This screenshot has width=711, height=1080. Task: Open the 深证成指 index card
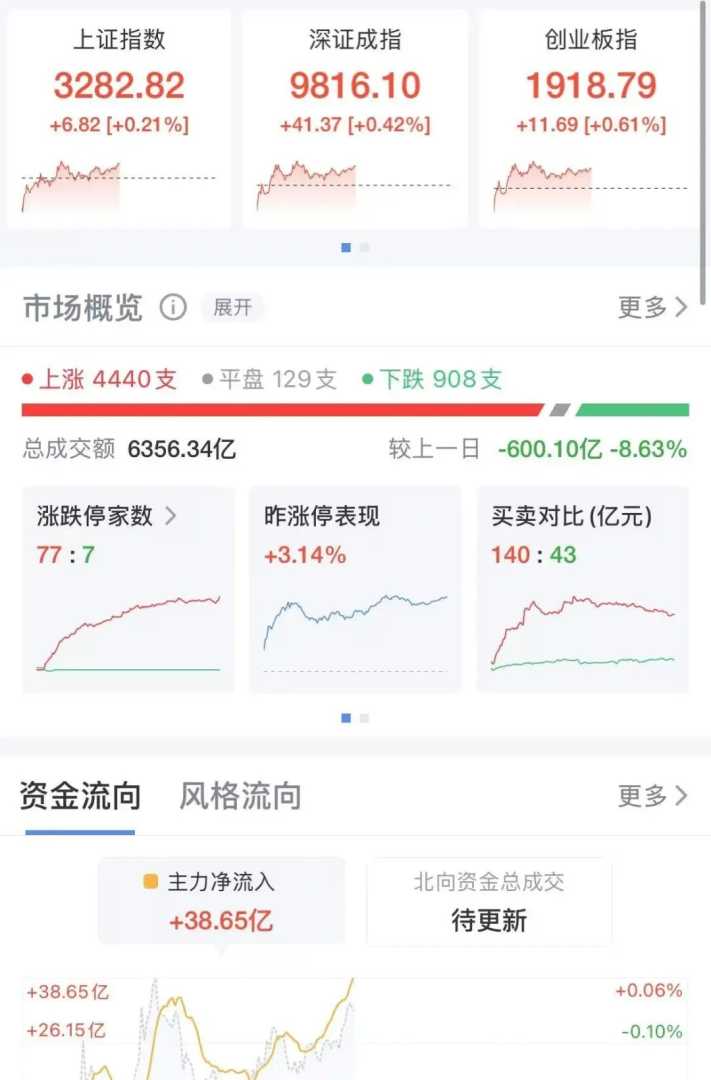tap(355, 120)
